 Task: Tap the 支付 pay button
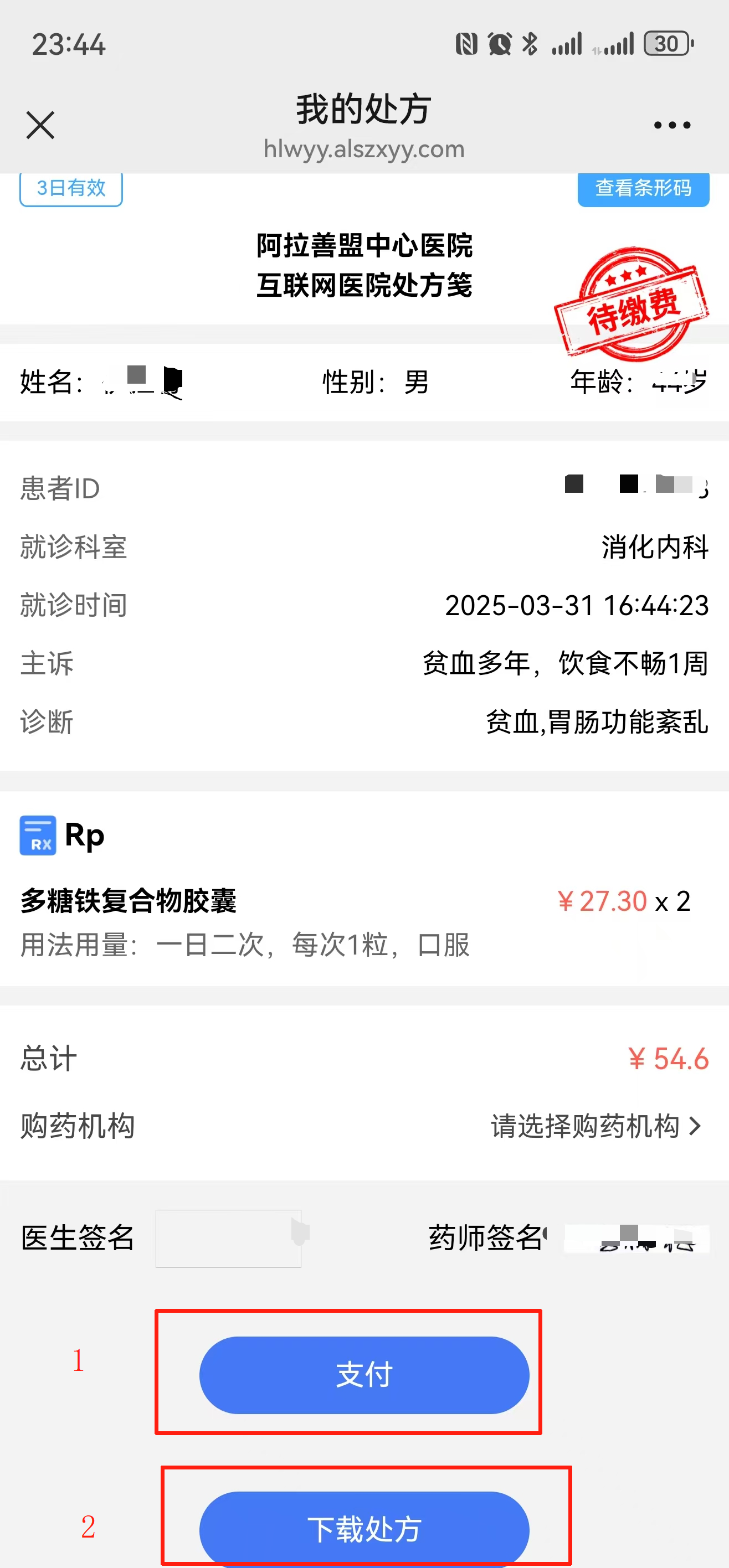click(364, 1374)
